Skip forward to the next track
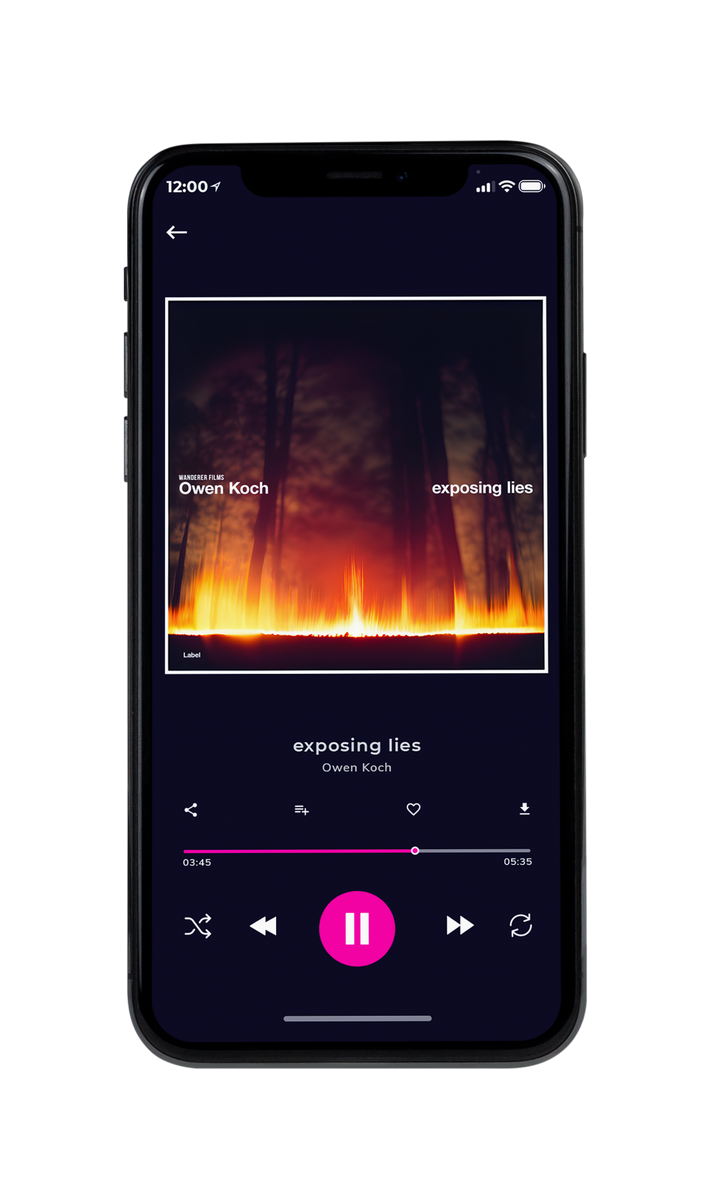This screenshot has height=1200, width=720. click(460, 926)
